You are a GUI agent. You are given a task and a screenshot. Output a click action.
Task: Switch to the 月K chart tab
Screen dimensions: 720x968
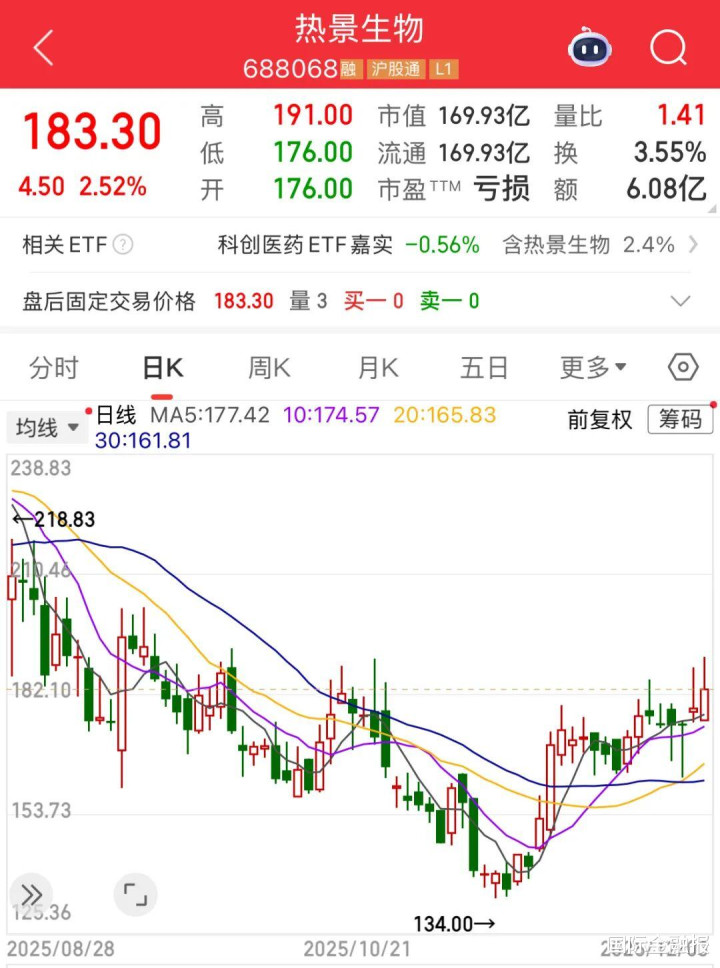[x=378, y=368]
